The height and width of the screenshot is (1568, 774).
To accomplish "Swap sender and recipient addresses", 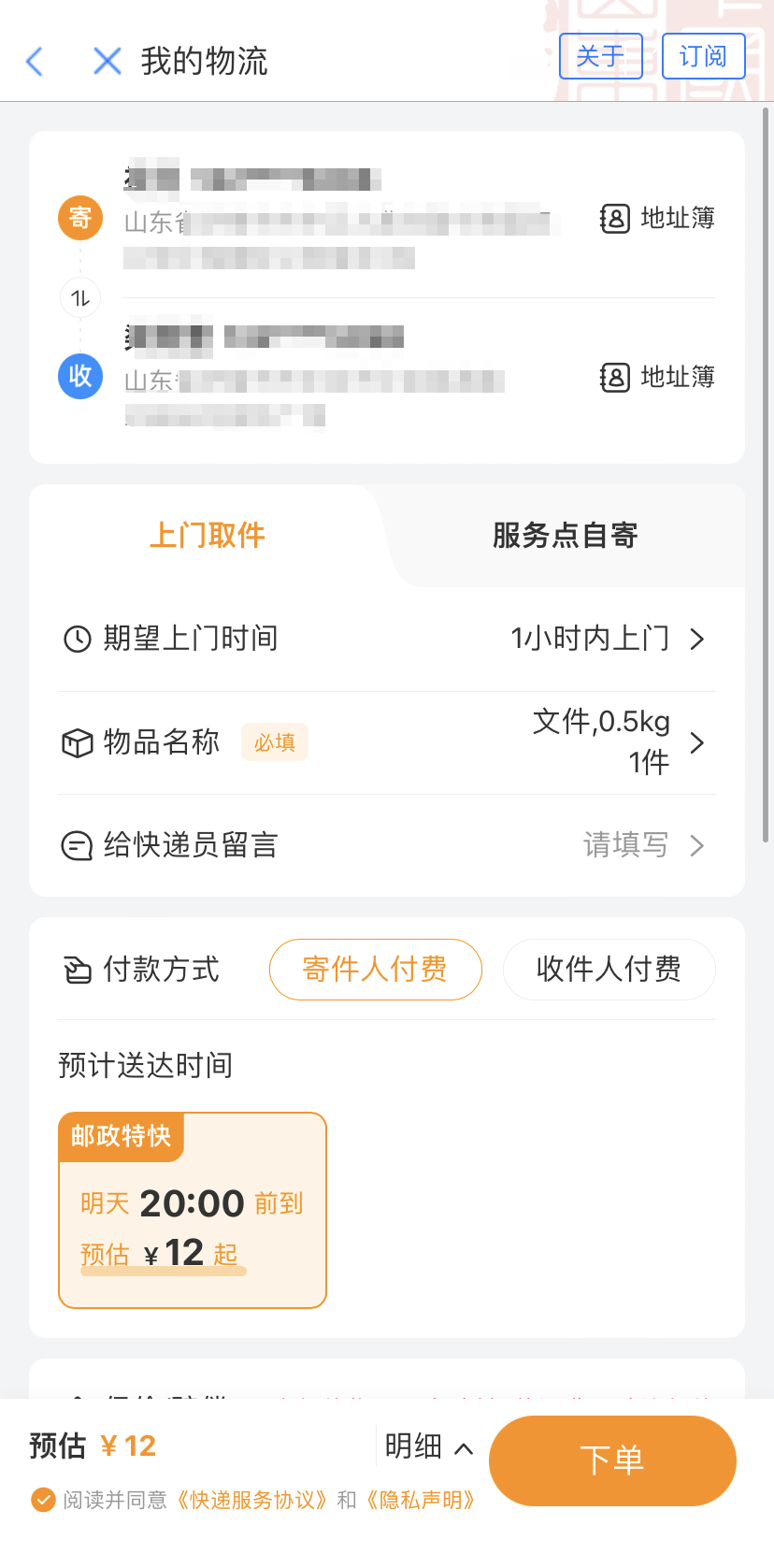I will [80, 298].
